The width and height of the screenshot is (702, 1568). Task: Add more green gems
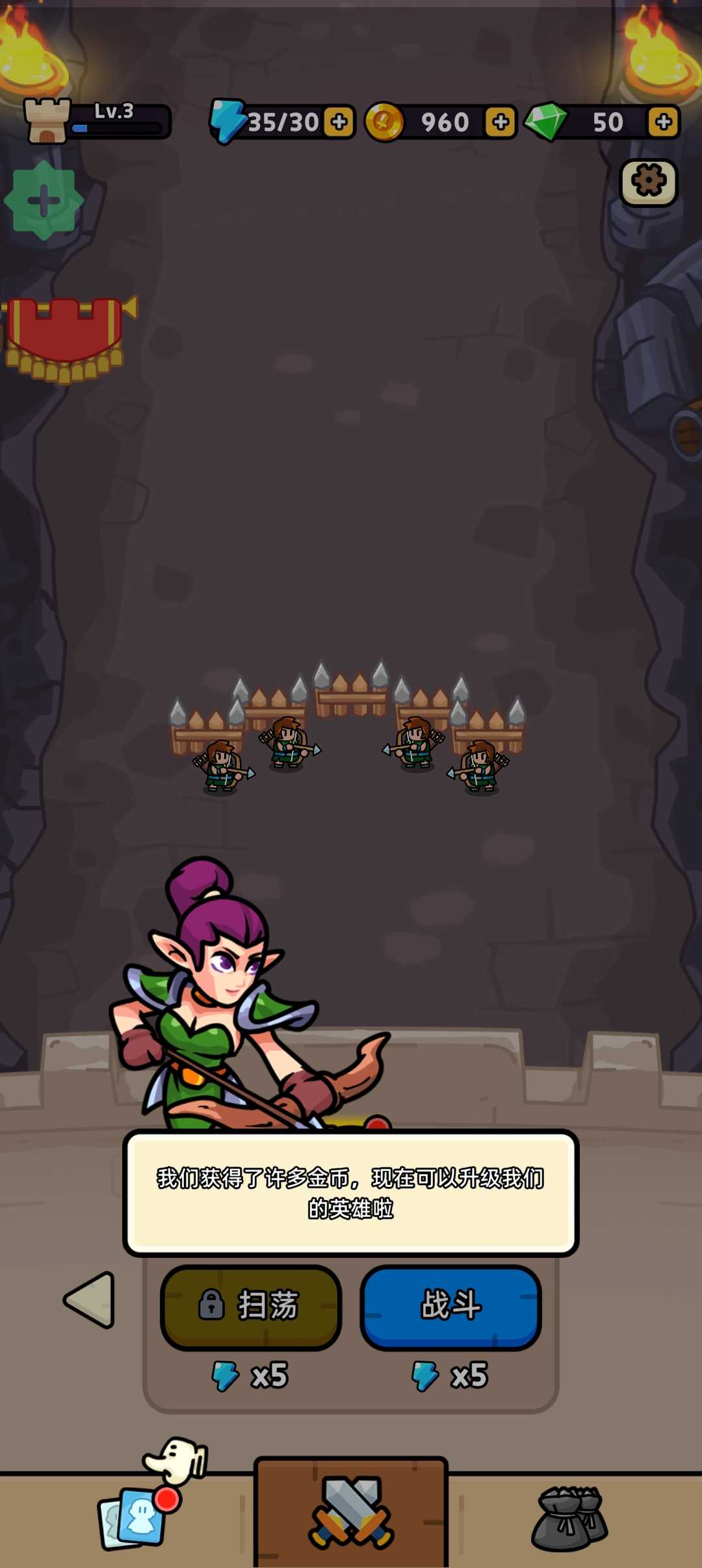click(664, 122)
